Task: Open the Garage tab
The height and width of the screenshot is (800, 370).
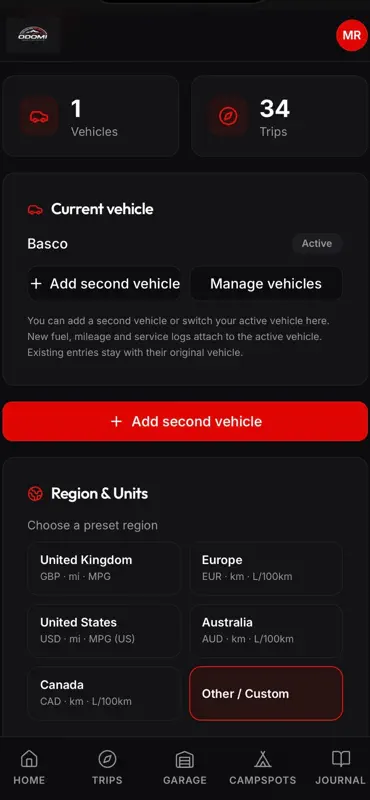Action: [185, 767]
